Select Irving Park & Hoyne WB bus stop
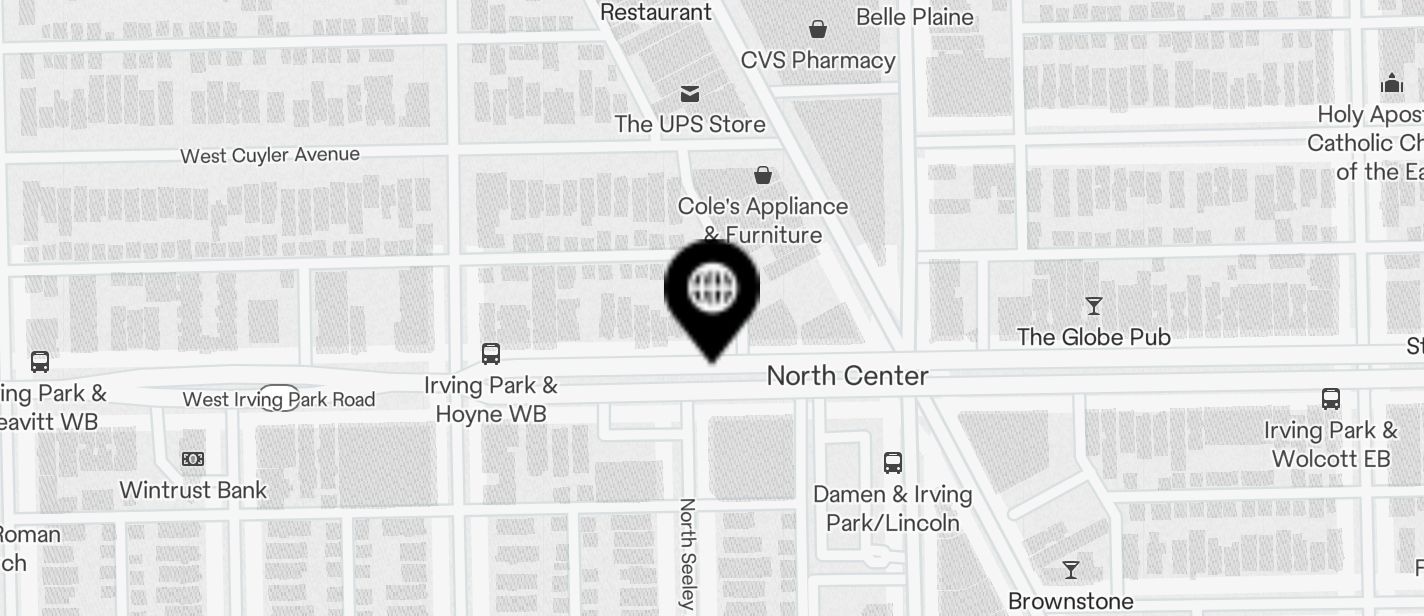 [491, 353]
